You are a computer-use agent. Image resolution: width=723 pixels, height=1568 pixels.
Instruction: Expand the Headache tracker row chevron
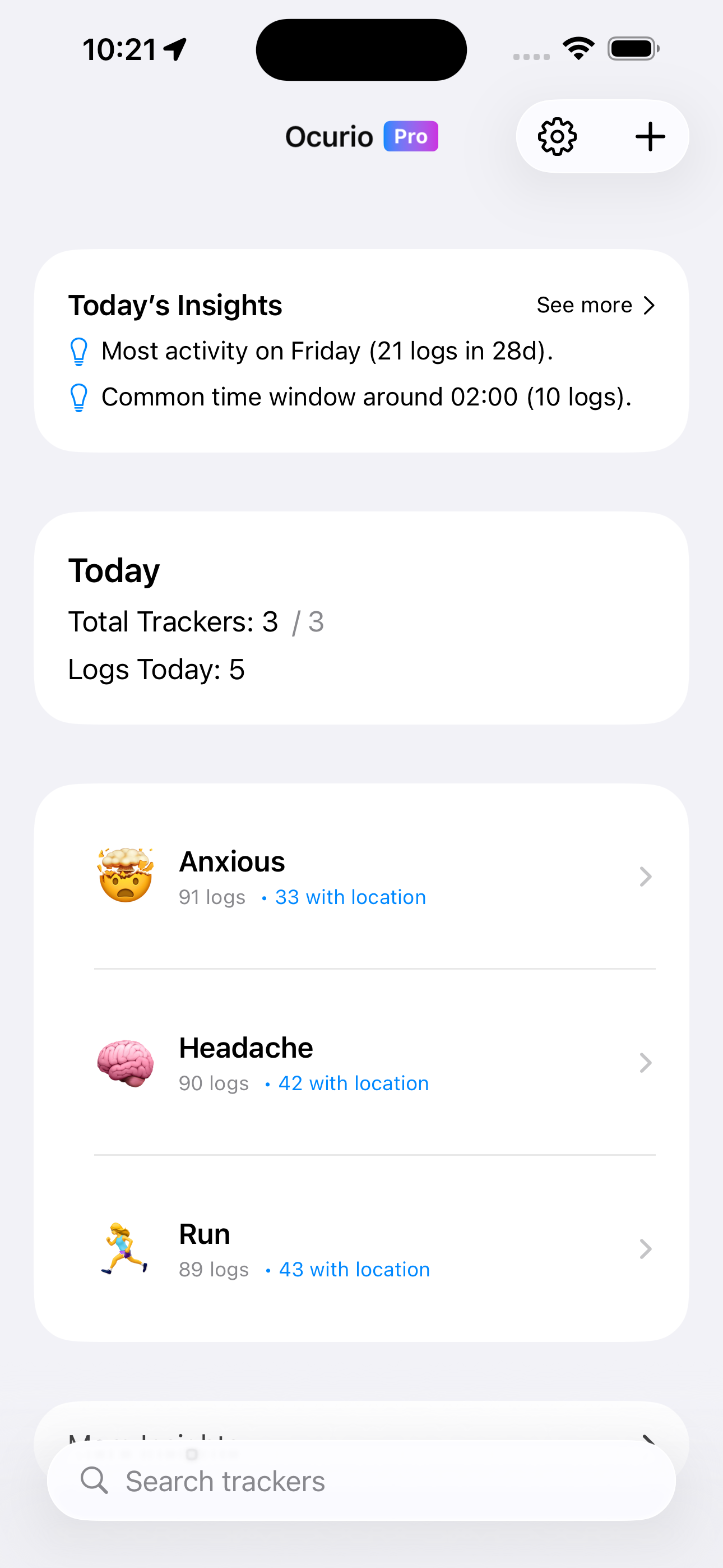(x=645, y=1063)
